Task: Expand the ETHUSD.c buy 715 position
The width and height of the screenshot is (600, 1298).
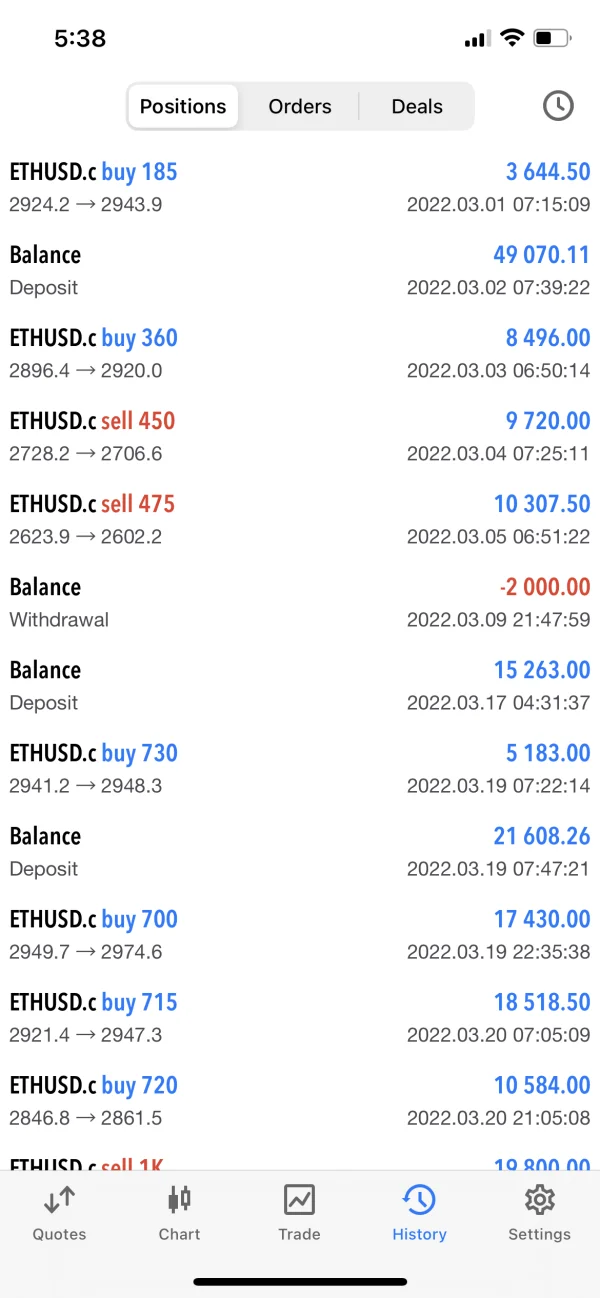Action: click(300, 1018)
